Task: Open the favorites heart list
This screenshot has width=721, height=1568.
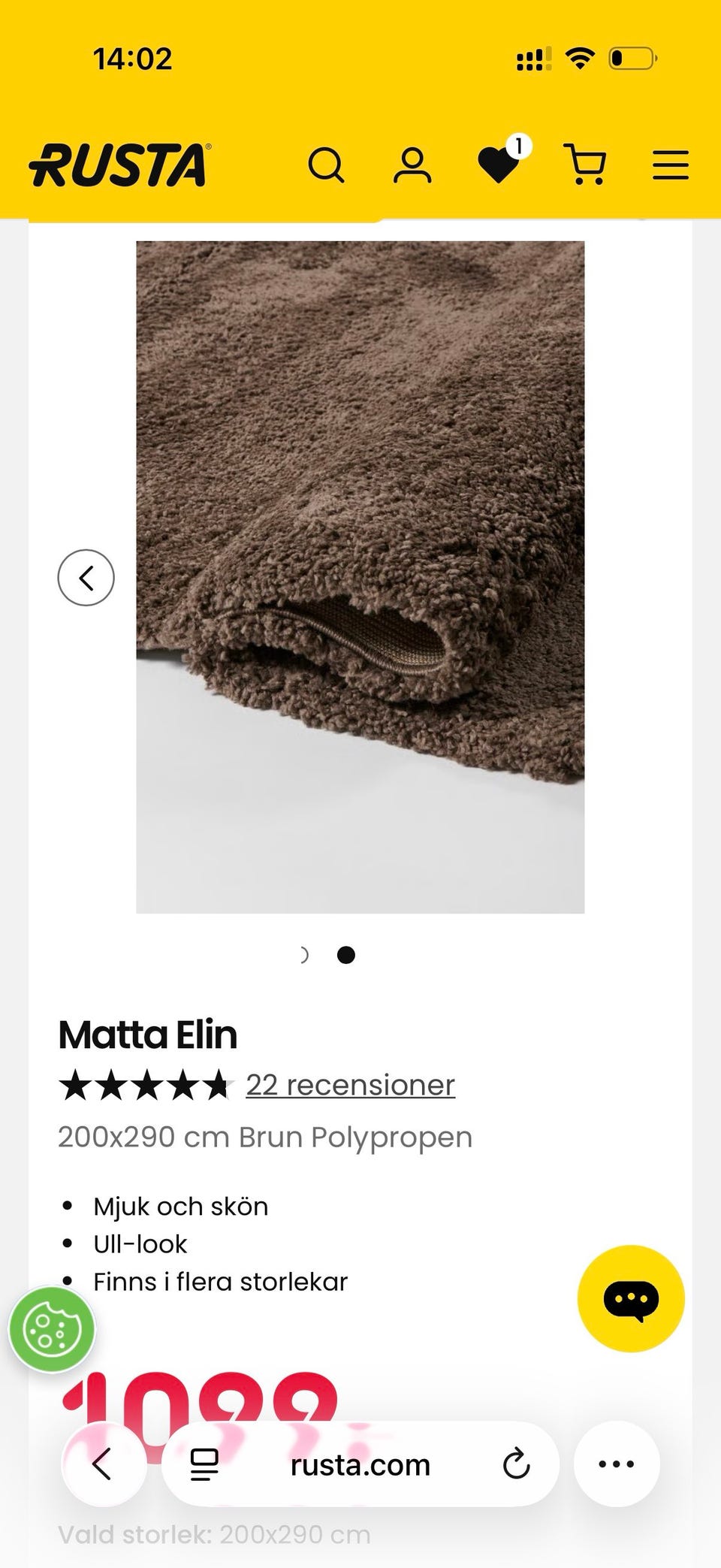Action: 502,162
